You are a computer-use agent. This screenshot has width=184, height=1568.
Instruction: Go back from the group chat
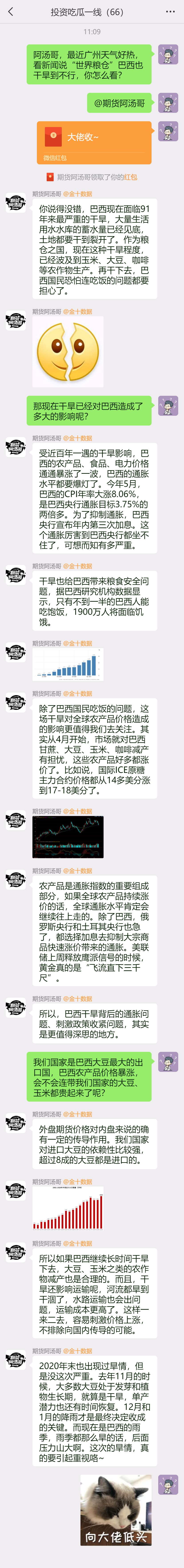pos(10,12)
